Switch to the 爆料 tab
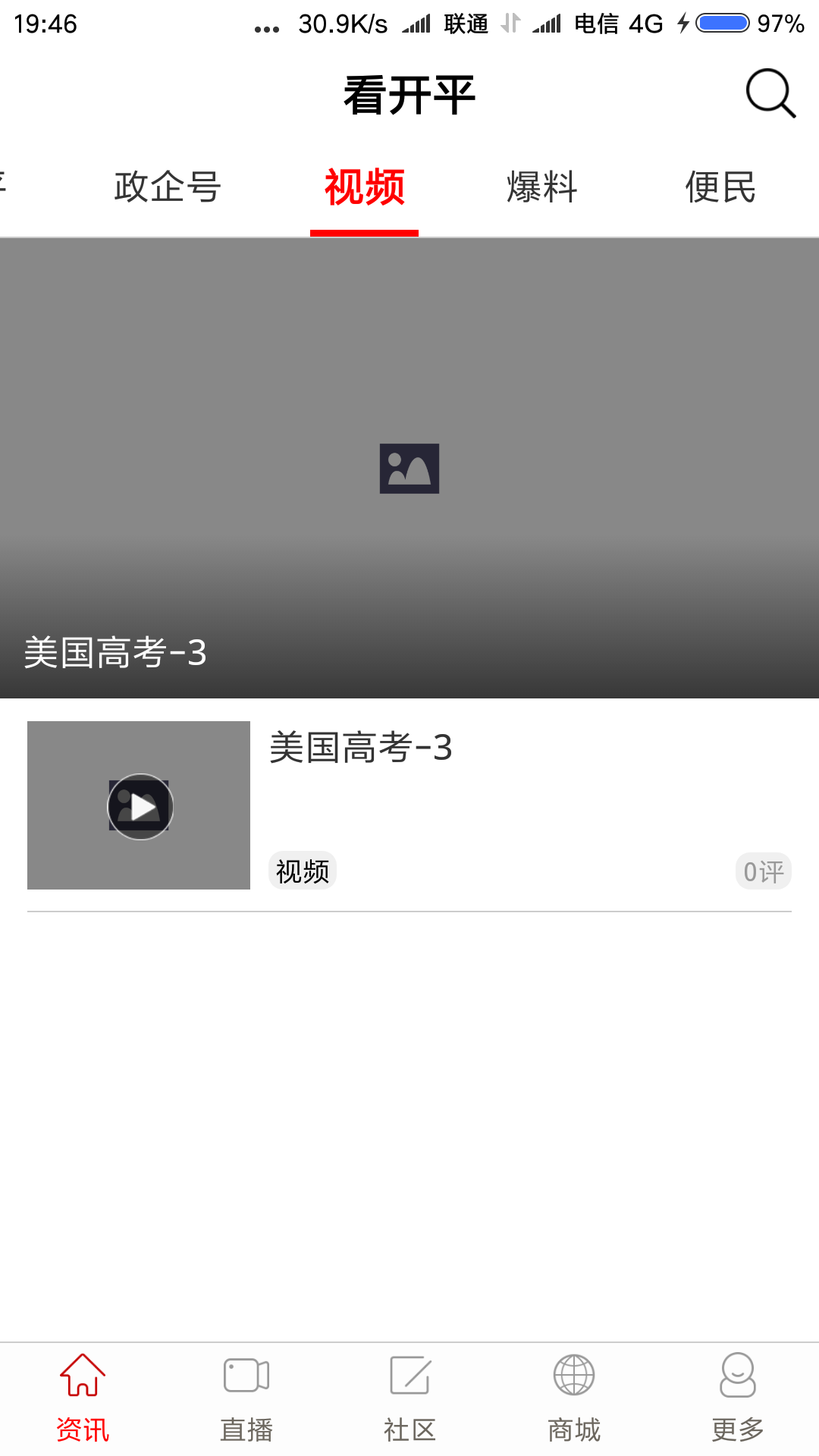The height and width of the screenshot is (1456, 819). 542,187
